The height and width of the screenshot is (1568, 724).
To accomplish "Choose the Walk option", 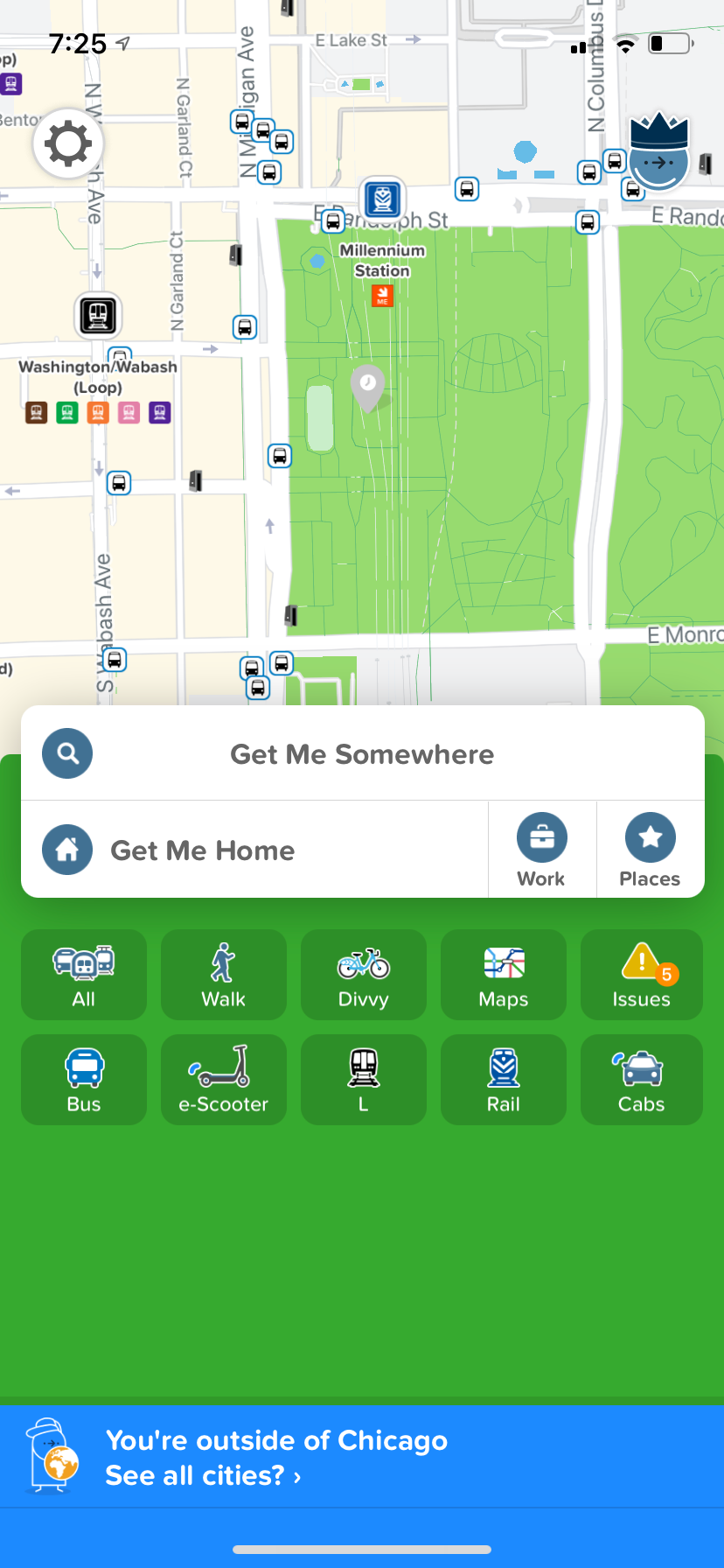I will coord(224,975).
